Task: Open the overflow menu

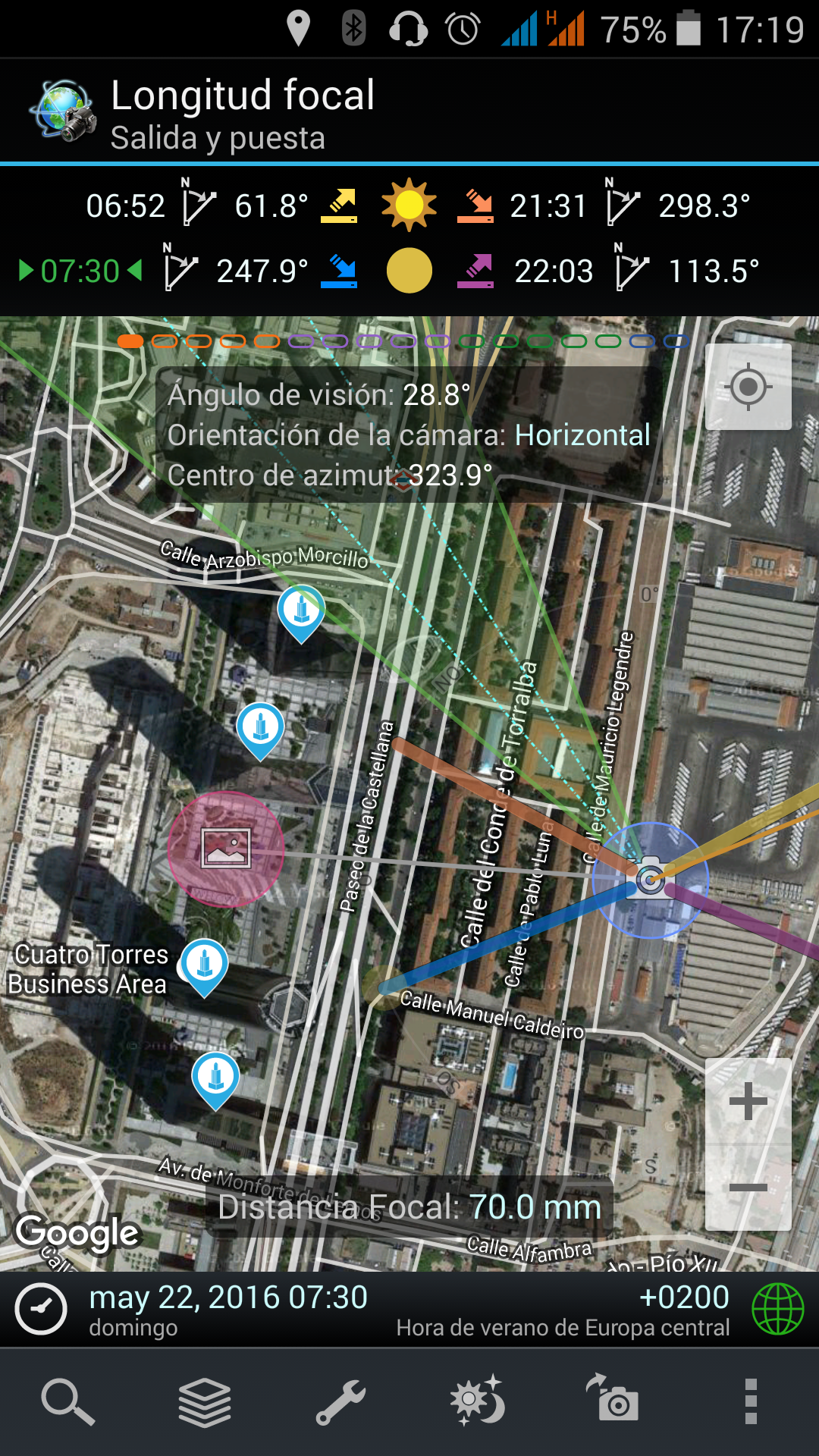Action: [751, 1401]
